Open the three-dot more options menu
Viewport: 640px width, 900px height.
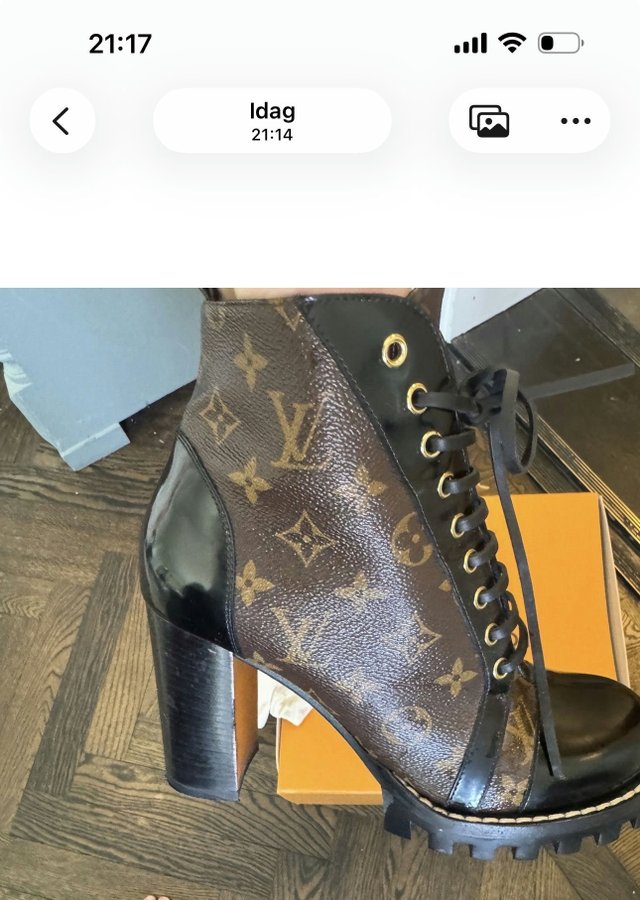coord(575,121)
